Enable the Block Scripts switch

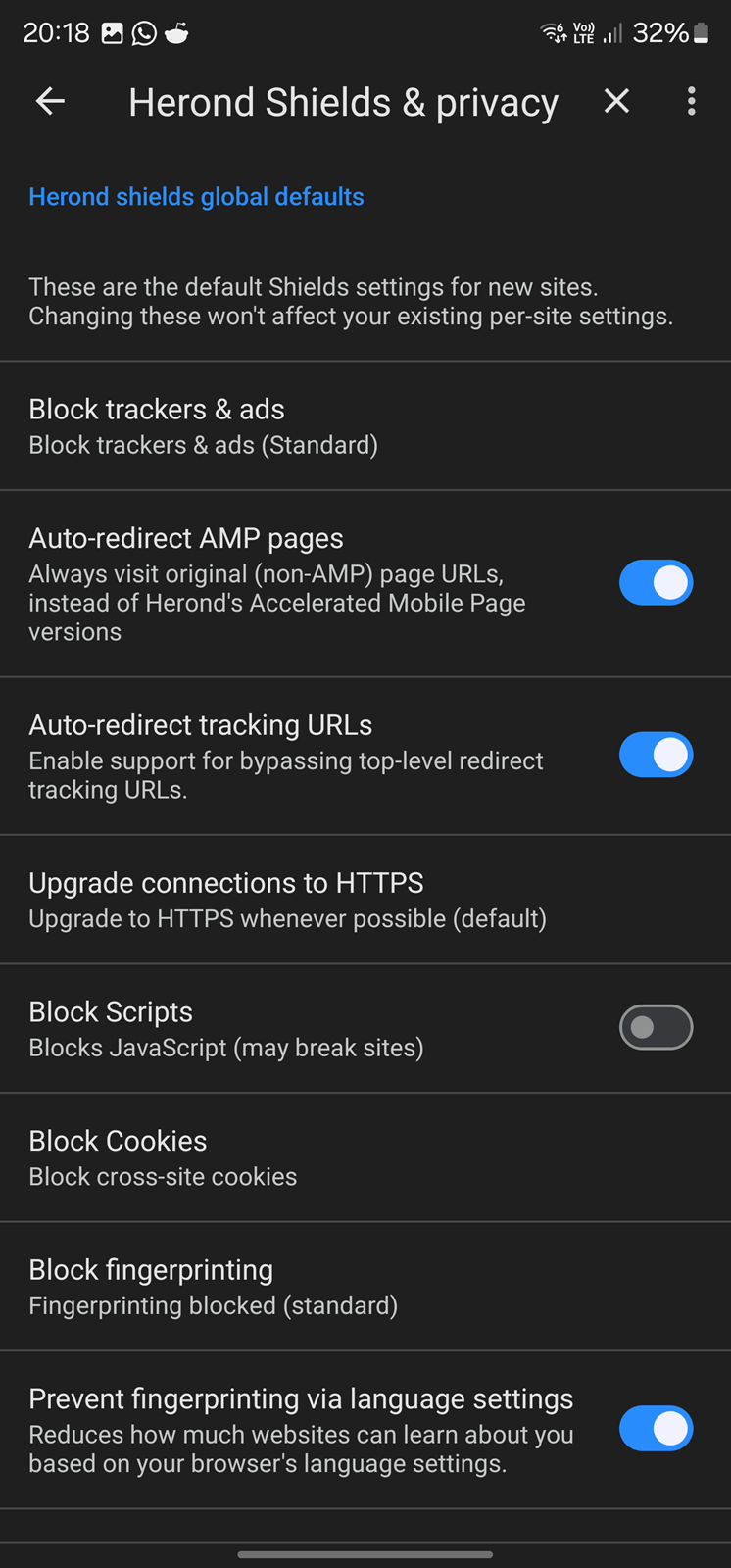(656, 1028)
